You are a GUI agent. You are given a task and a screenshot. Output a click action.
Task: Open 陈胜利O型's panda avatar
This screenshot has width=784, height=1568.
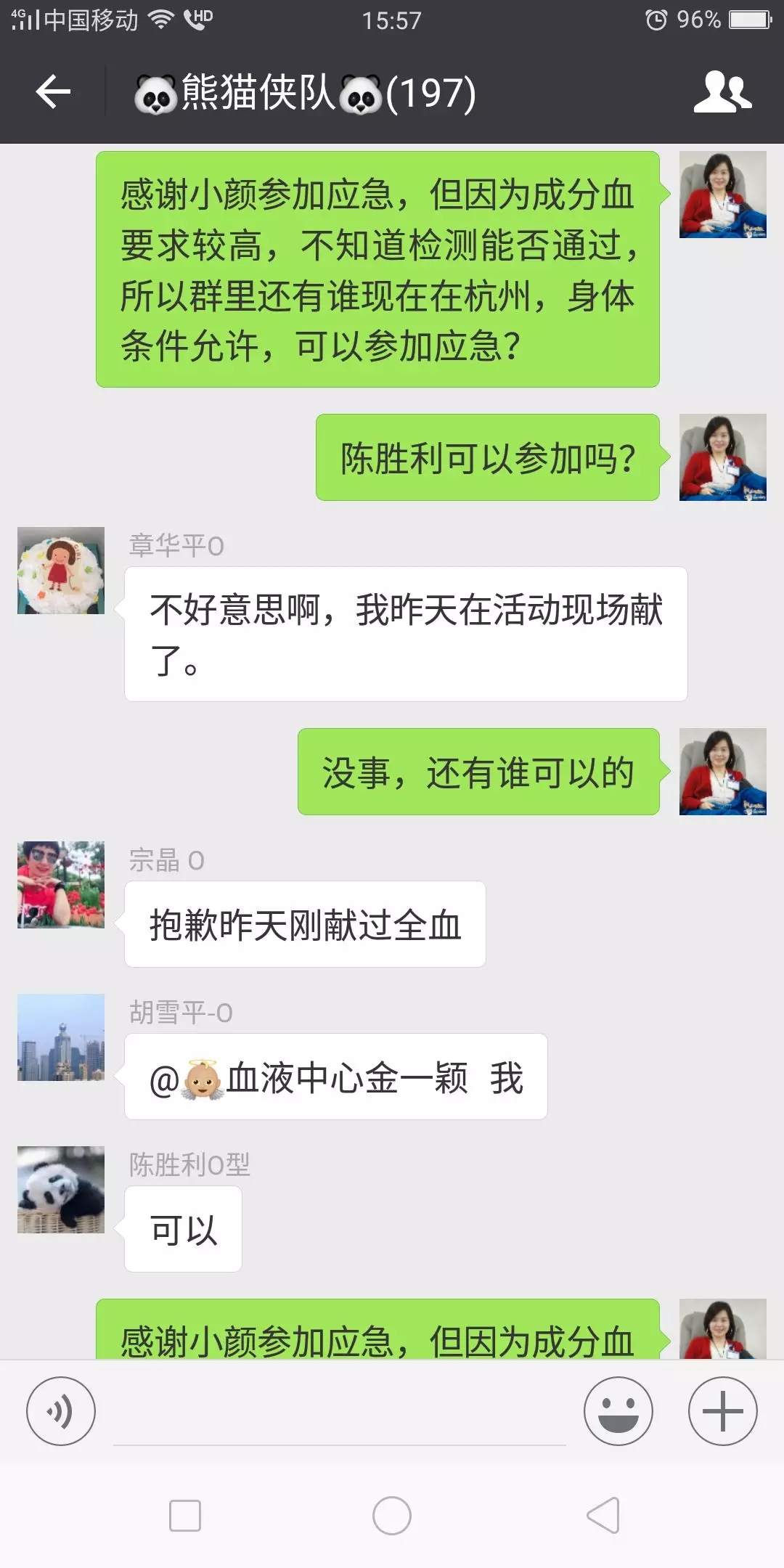coord(61,1190)
